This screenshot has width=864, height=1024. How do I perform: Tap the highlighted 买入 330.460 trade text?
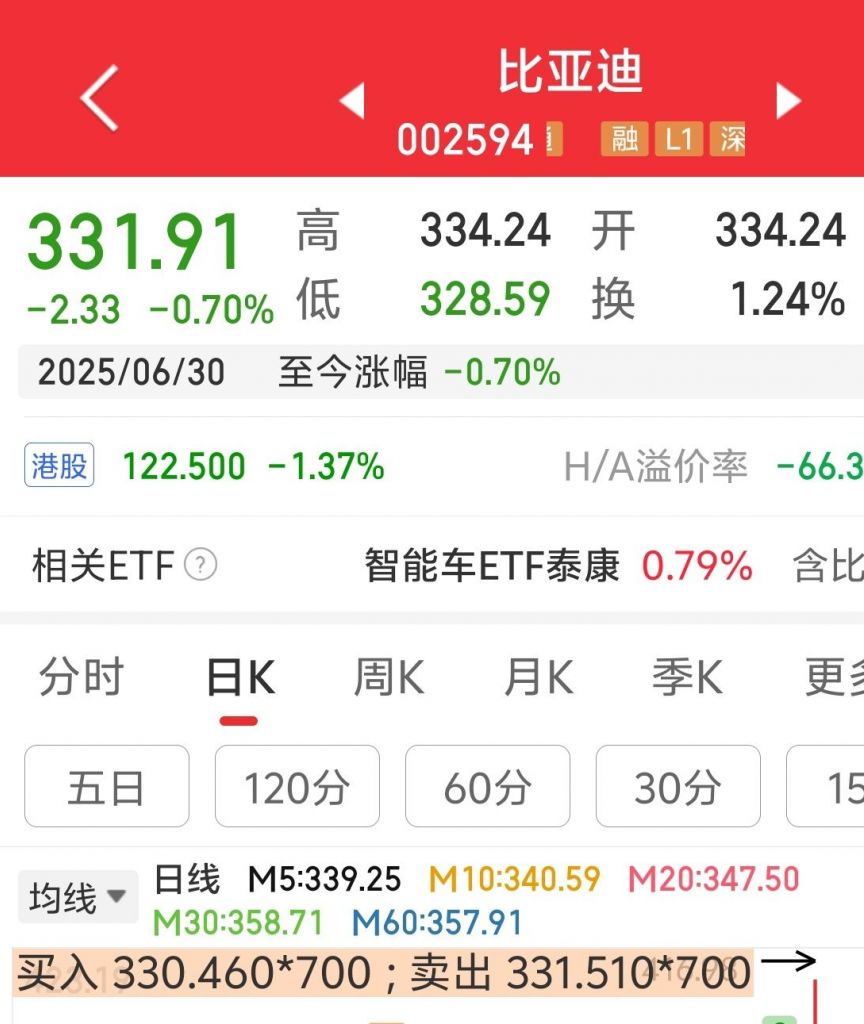pos(200,970)
